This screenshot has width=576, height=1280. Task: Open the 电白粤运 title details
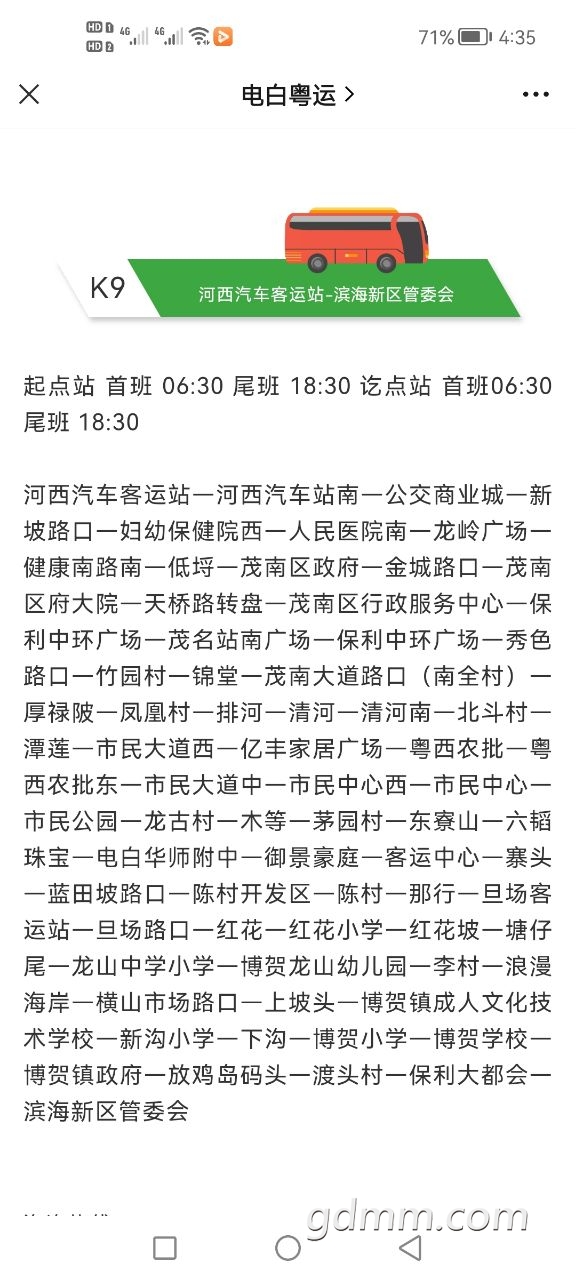(x=298, y=95)
